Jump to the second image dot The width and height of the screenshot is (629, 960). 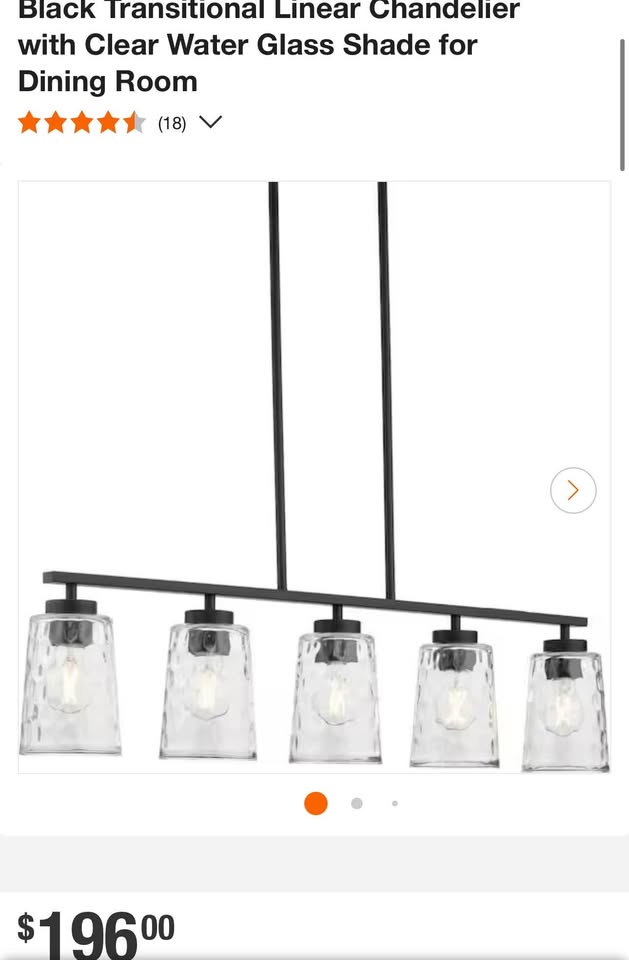357,803
